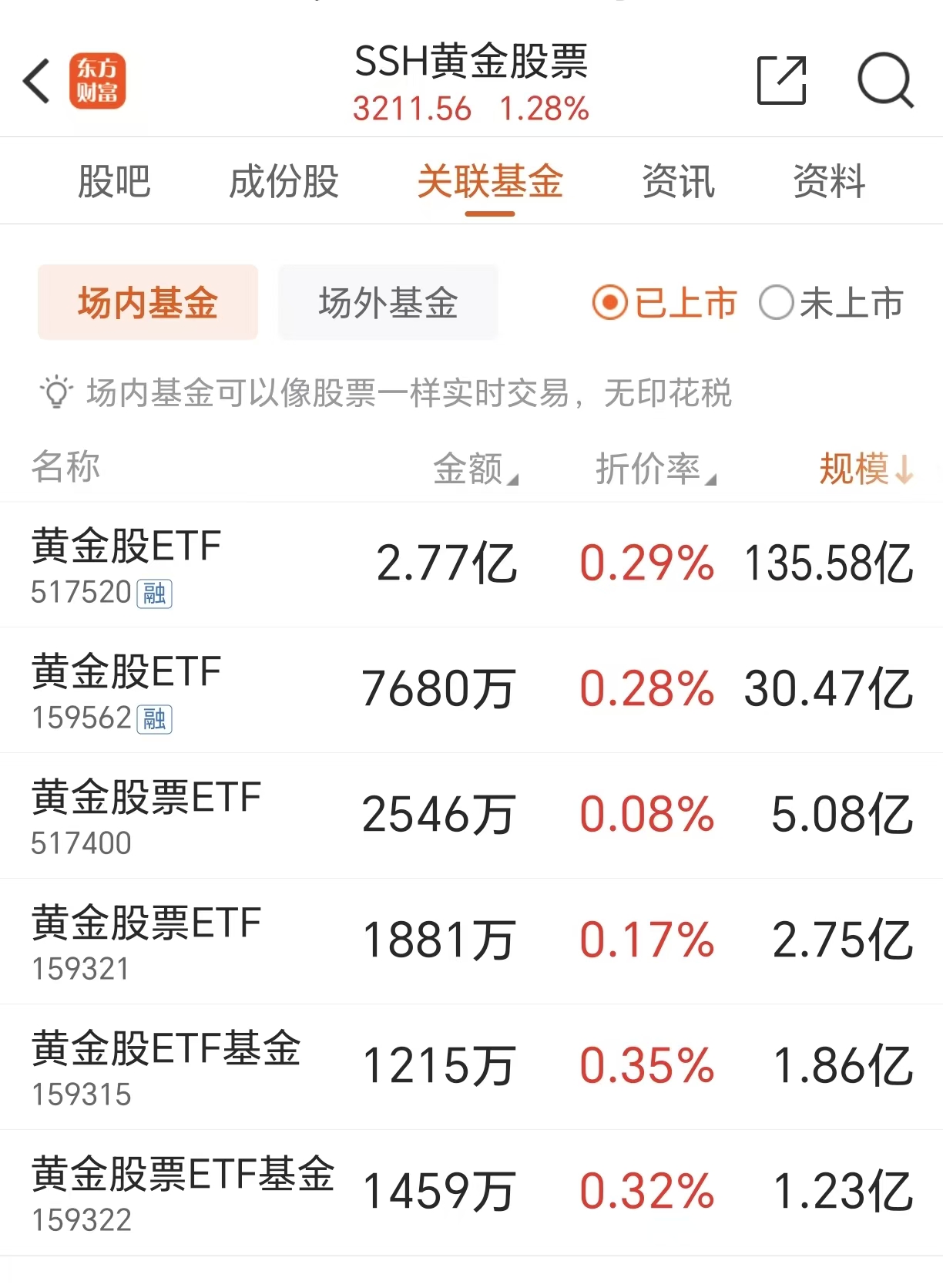
Task: Switch to the 成份股 tab
Action: [x=283, y=180]
